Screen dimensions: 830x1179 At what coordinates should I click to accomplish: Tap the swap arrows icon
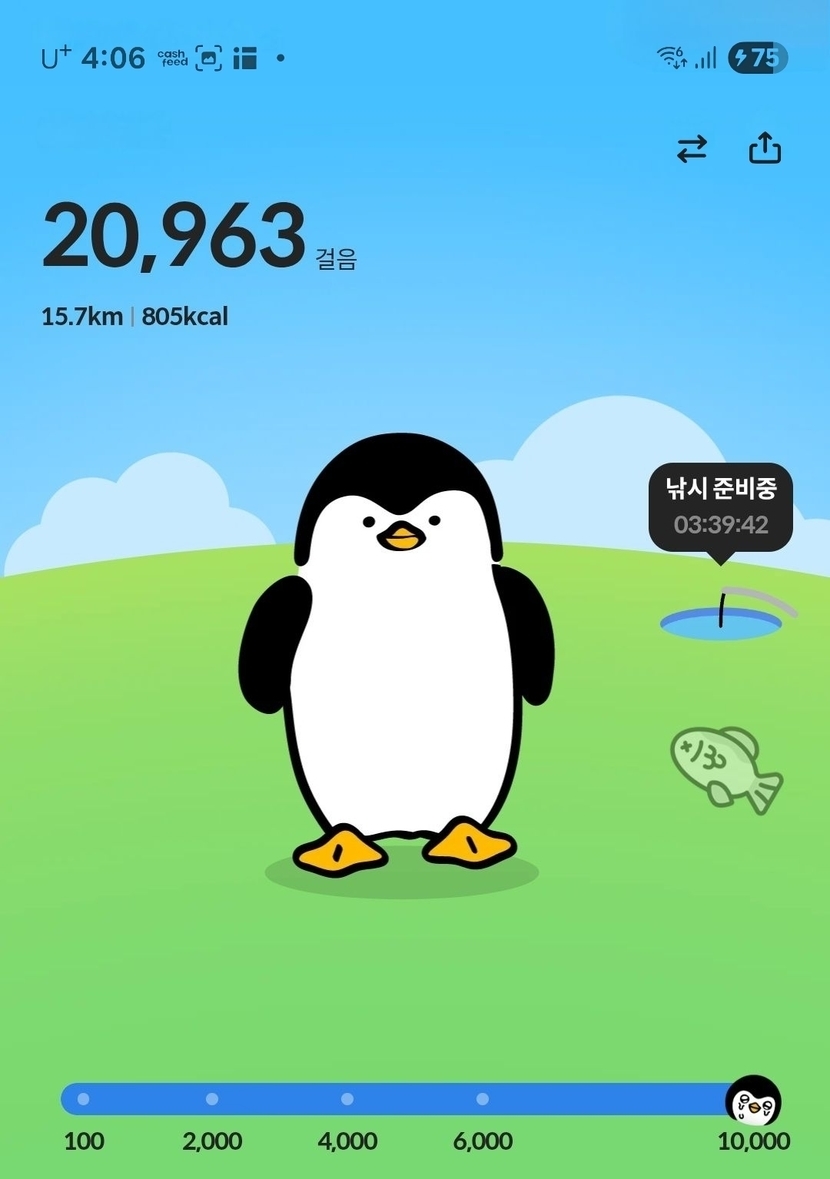pyautogui.click(x=691, y=150)
